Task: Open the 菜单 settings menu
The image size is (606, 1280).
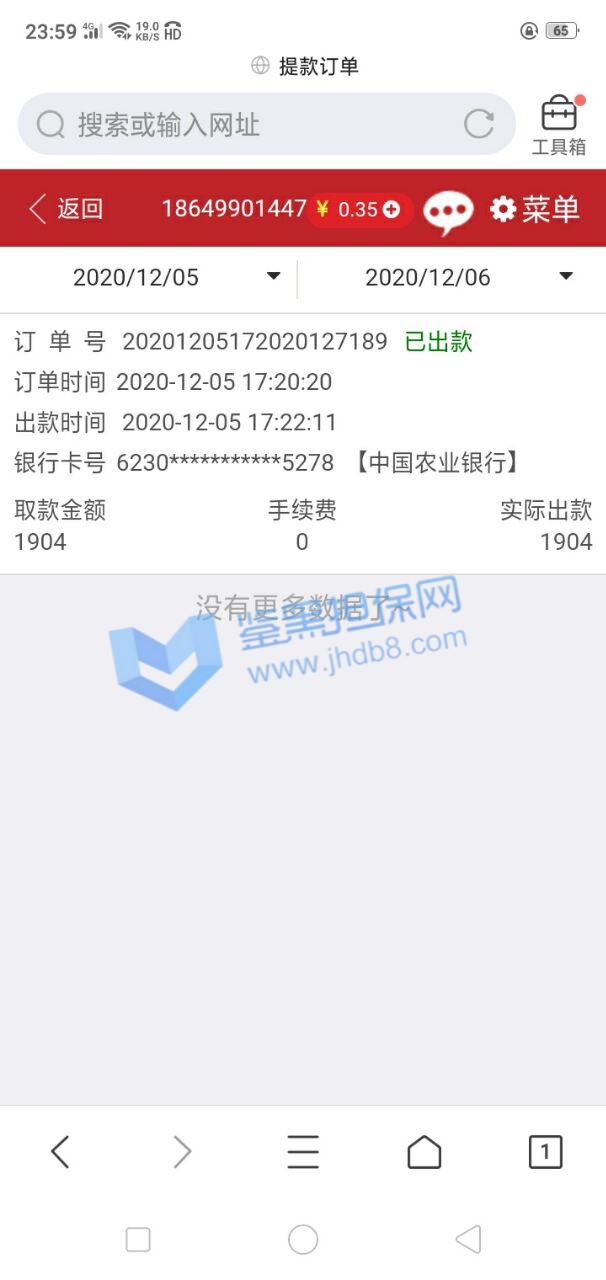Action: tap(535, 209)
